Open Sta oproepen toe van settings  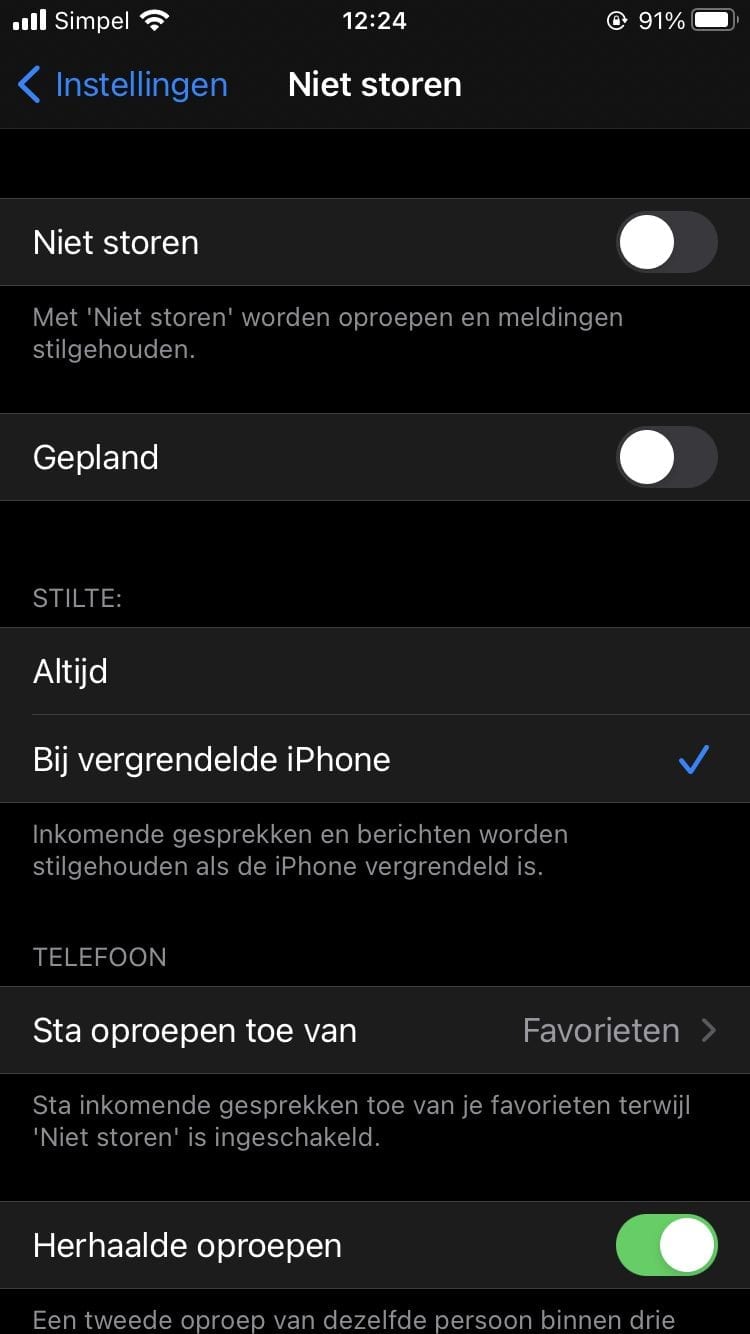[375, 1031]
